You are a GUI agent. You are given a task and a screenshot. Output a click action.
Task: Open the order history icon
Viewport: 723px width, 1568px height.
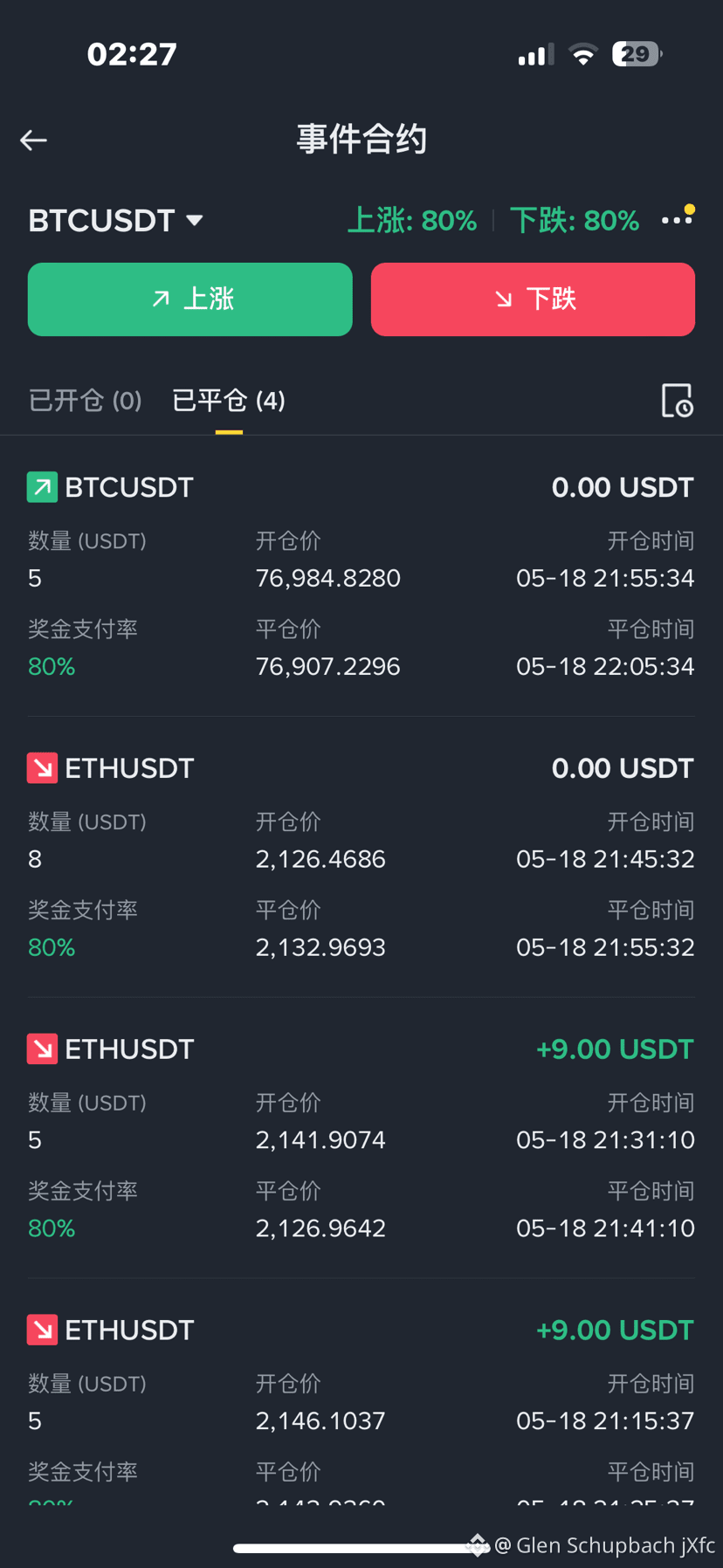point(677,401)
